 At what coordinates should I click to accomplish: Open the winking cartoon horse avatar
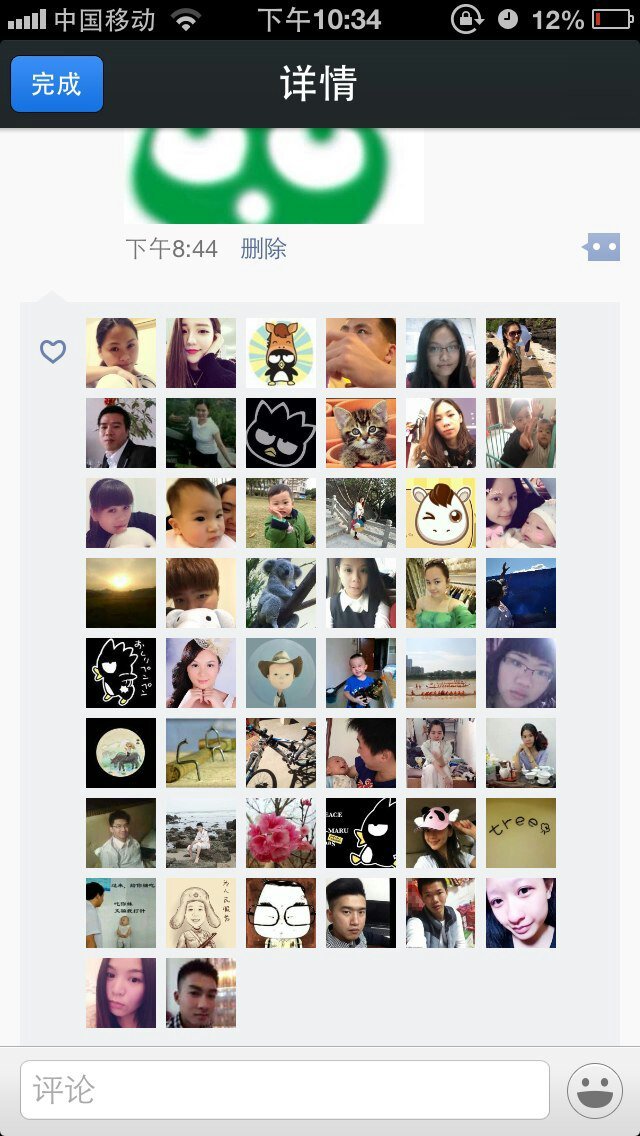[x=441, y=513]
